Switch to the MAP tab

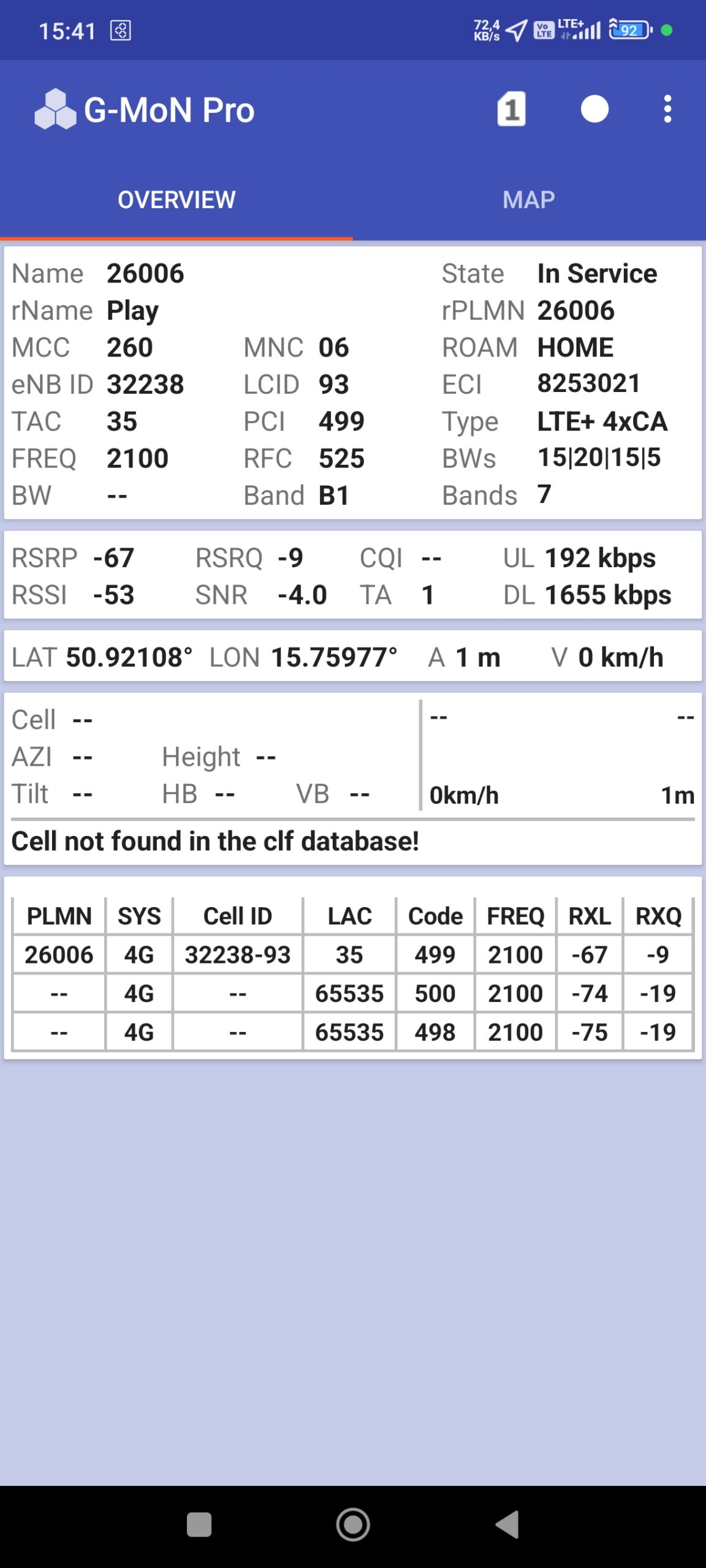pyautogui.click(x=528, y=200)
